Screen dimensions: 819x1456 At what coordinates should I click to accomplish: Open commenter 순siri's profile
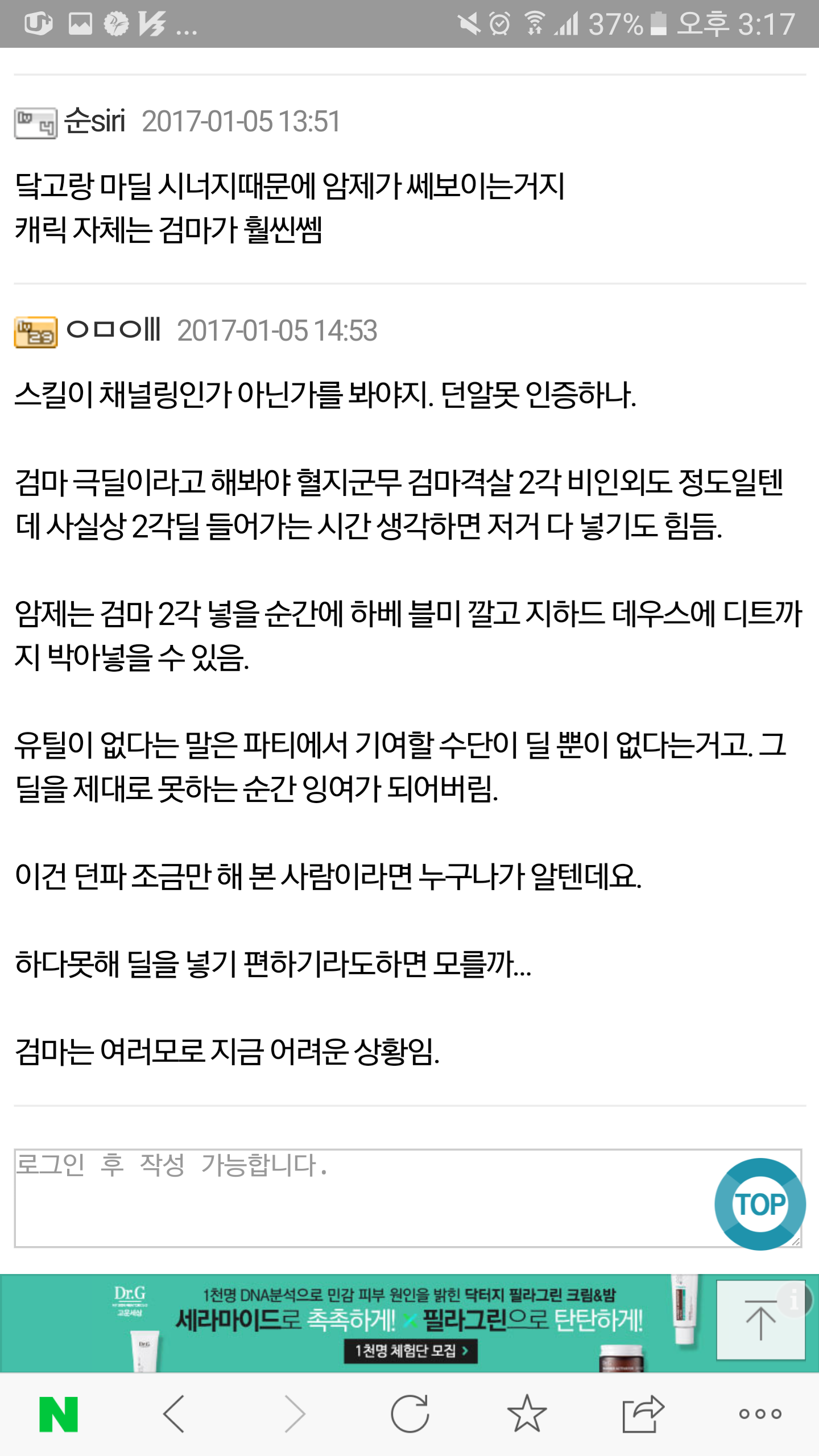point(94,121)
